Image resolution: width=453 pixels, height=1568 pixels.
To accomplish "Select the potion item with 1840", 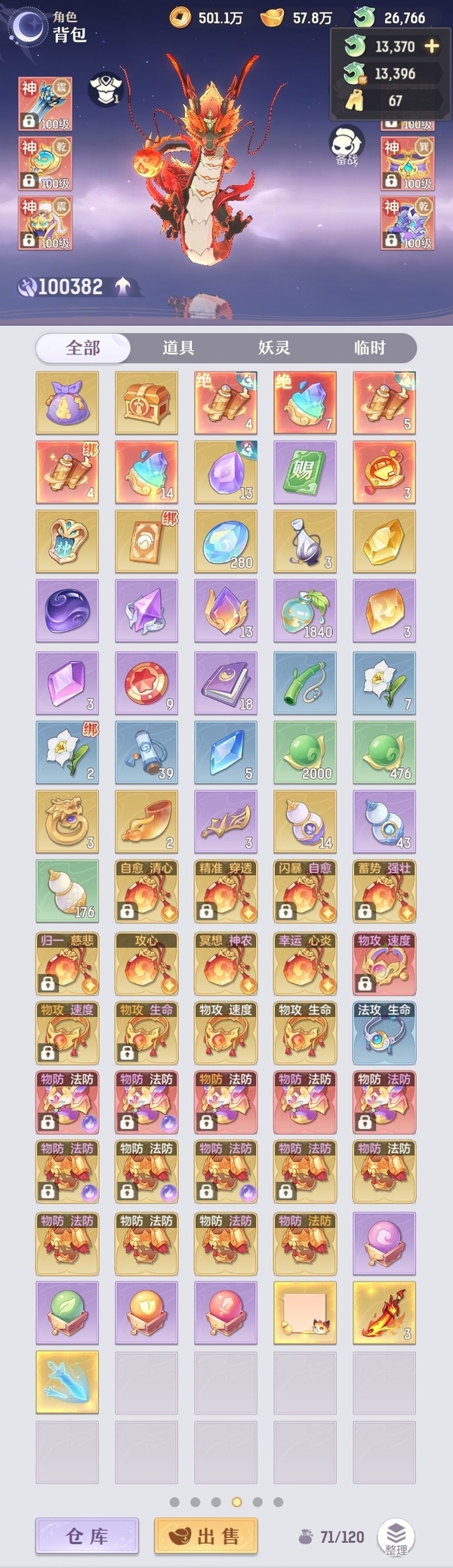I will (x=305, y=611).
